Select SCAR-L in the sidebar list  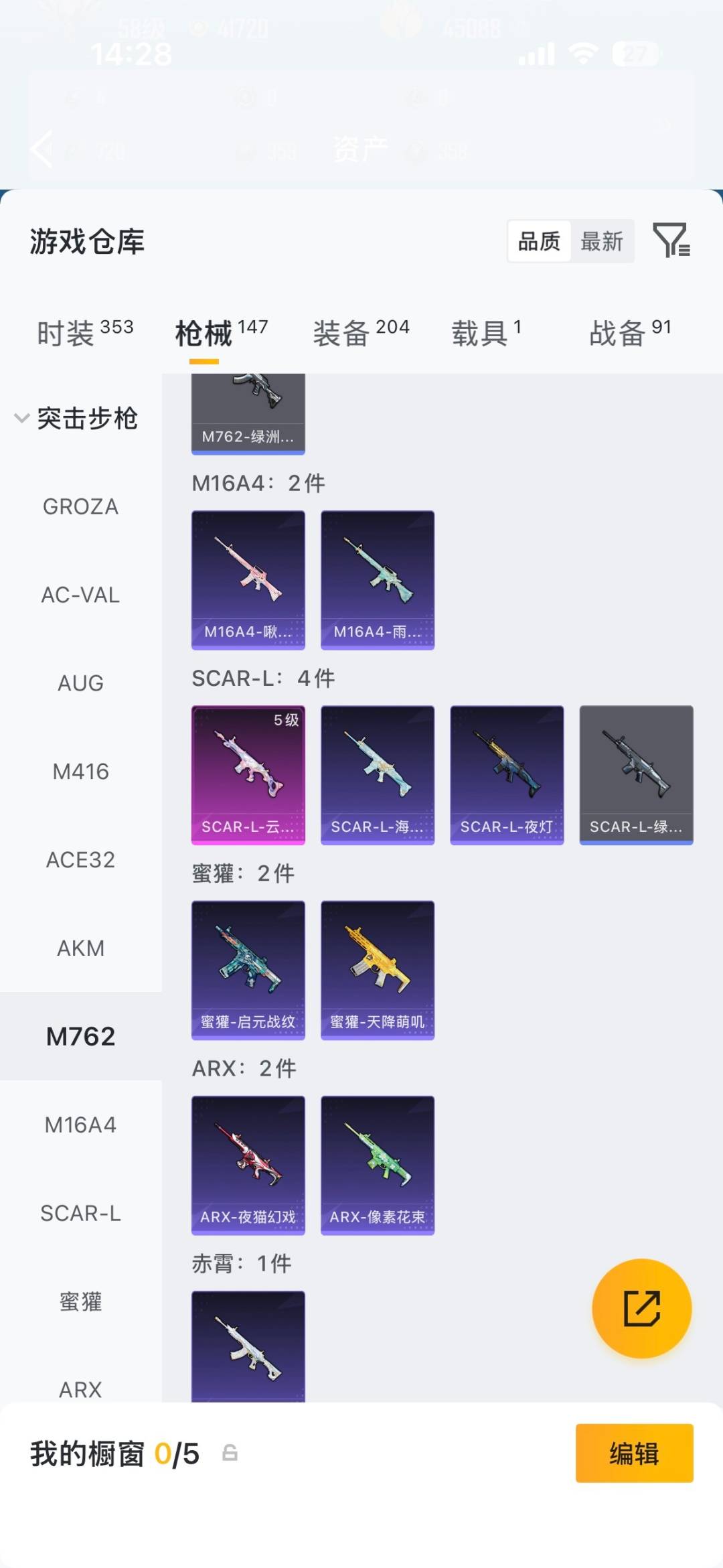click(x=80, y=1213)
